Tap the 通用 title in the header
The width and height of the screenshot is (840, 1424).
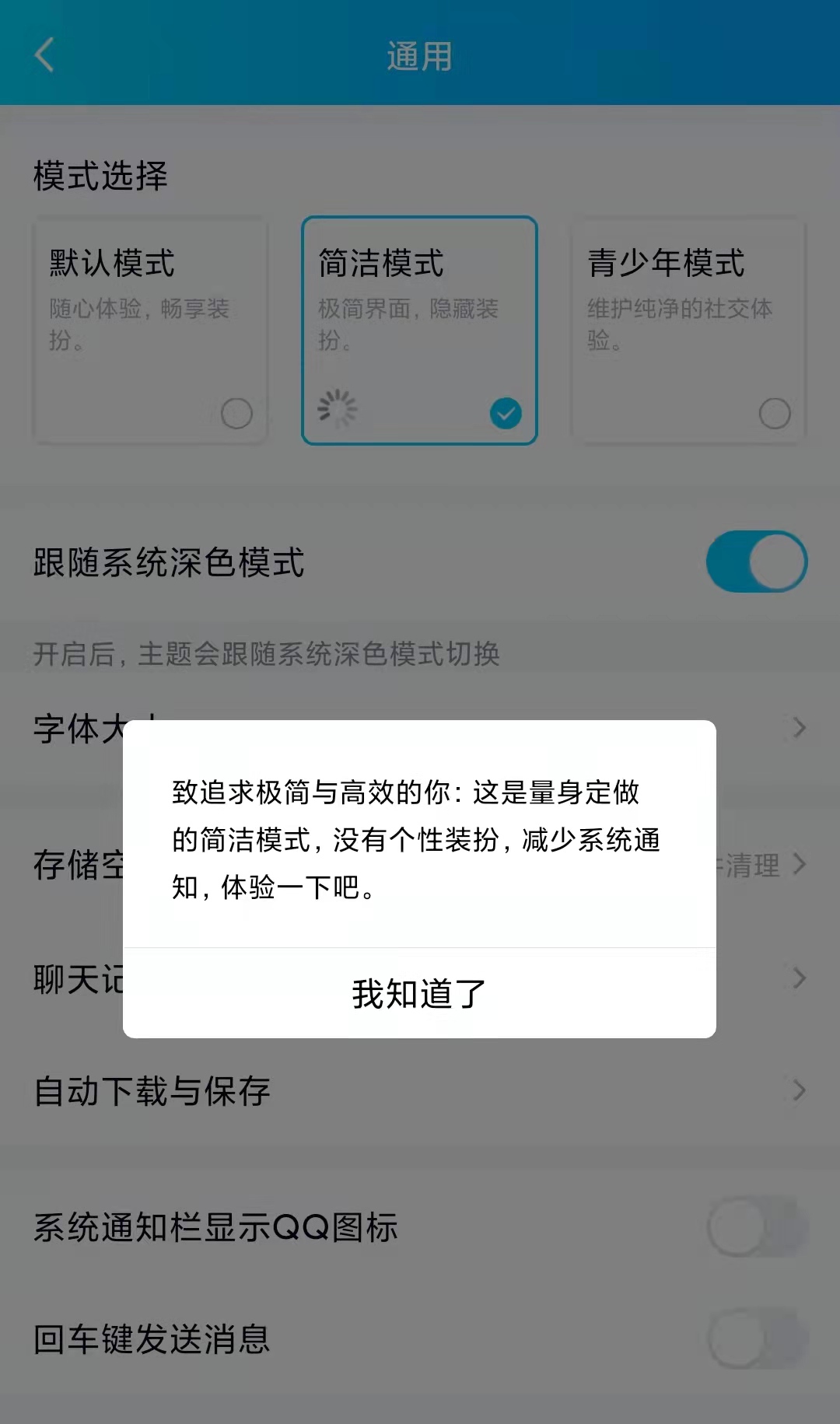pos(419,55)
